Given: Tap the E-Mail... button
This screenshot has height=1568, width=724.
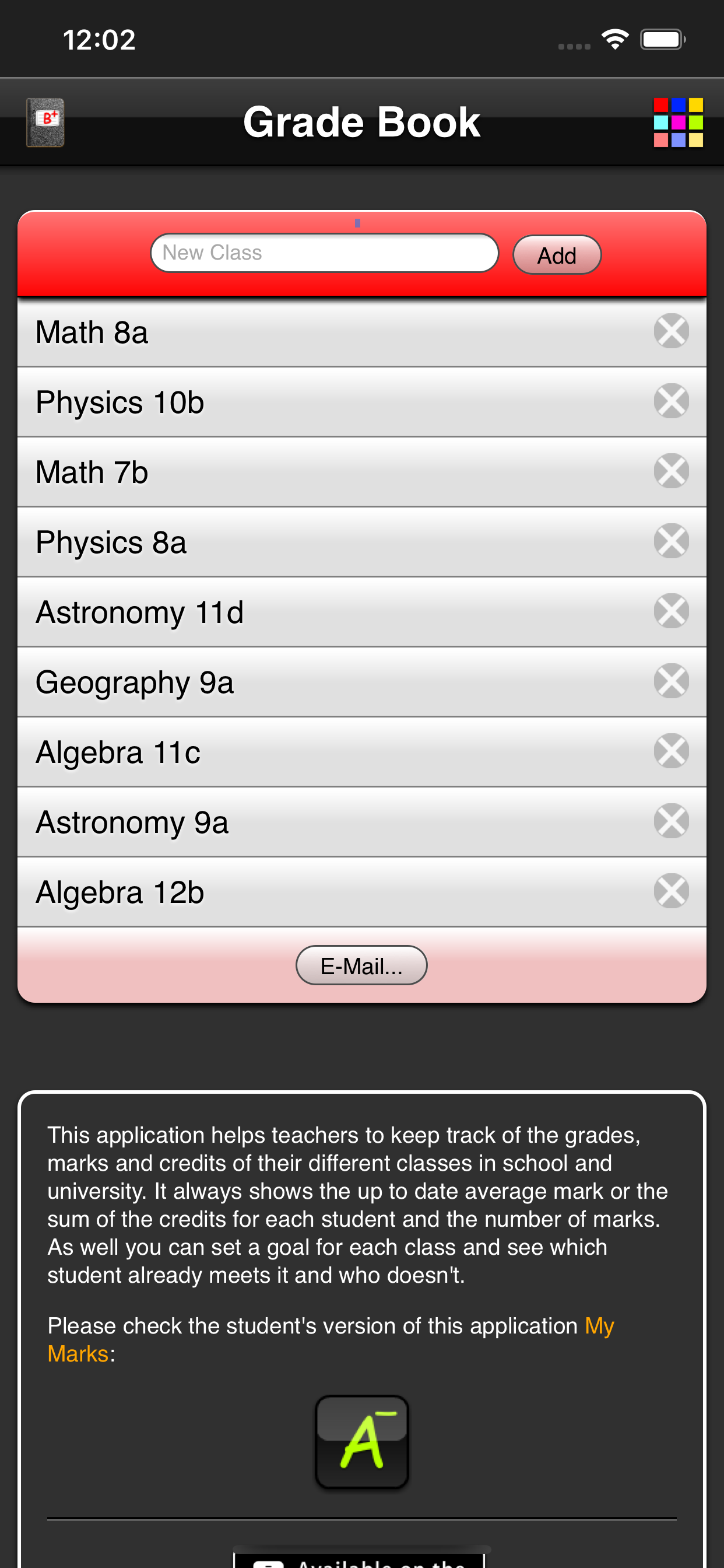Looking at the screenshot, I should tap(361, 965).
